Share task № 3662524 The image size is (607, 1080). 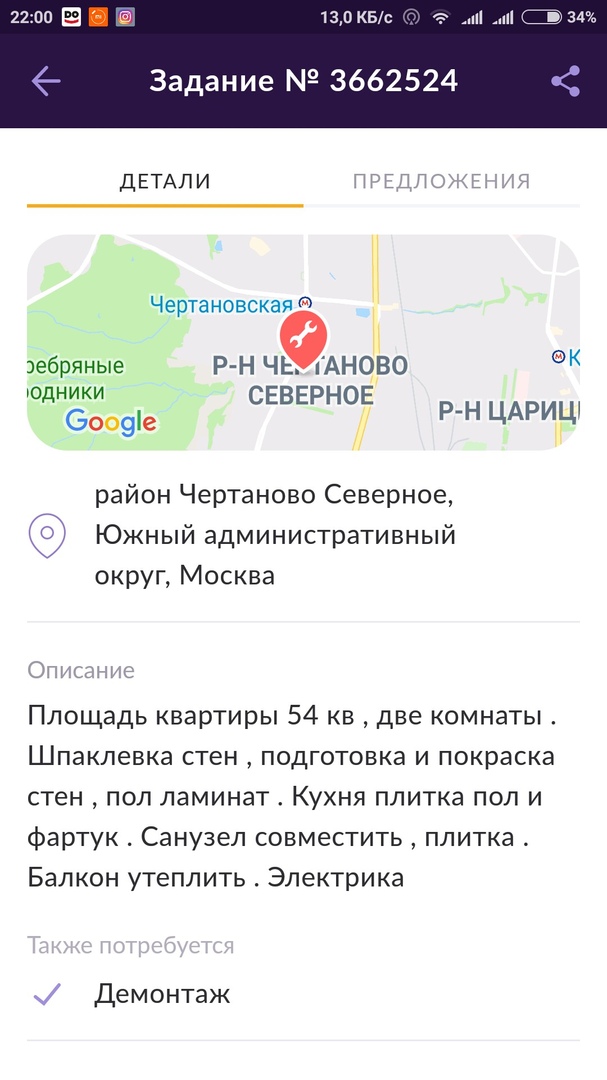click(565, 81)
